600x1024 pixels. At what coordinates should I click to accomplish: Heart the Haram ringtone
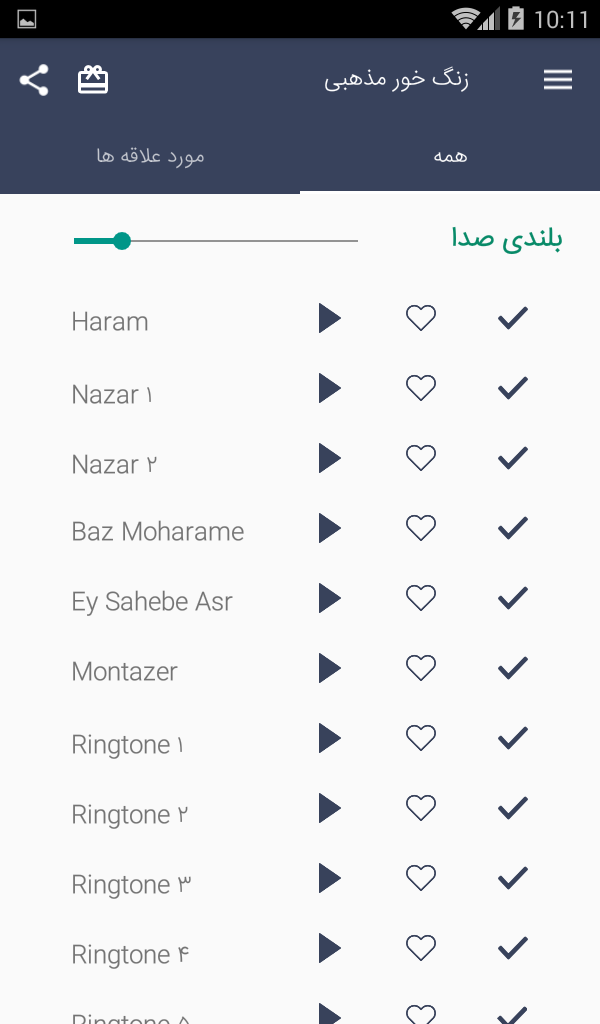tap(420, 318)
